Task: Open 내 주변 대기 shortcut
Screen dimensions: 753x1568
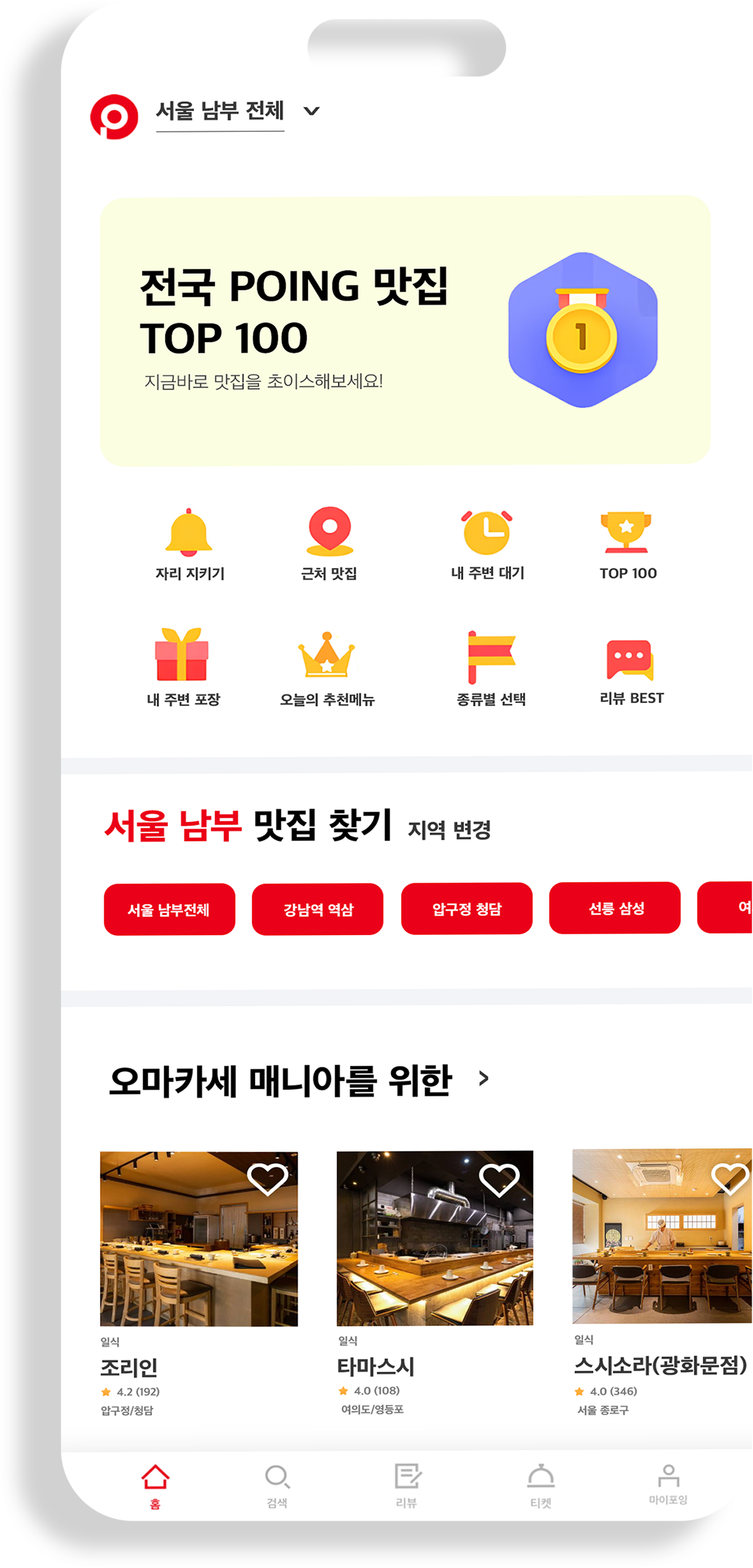Action: 488,545
